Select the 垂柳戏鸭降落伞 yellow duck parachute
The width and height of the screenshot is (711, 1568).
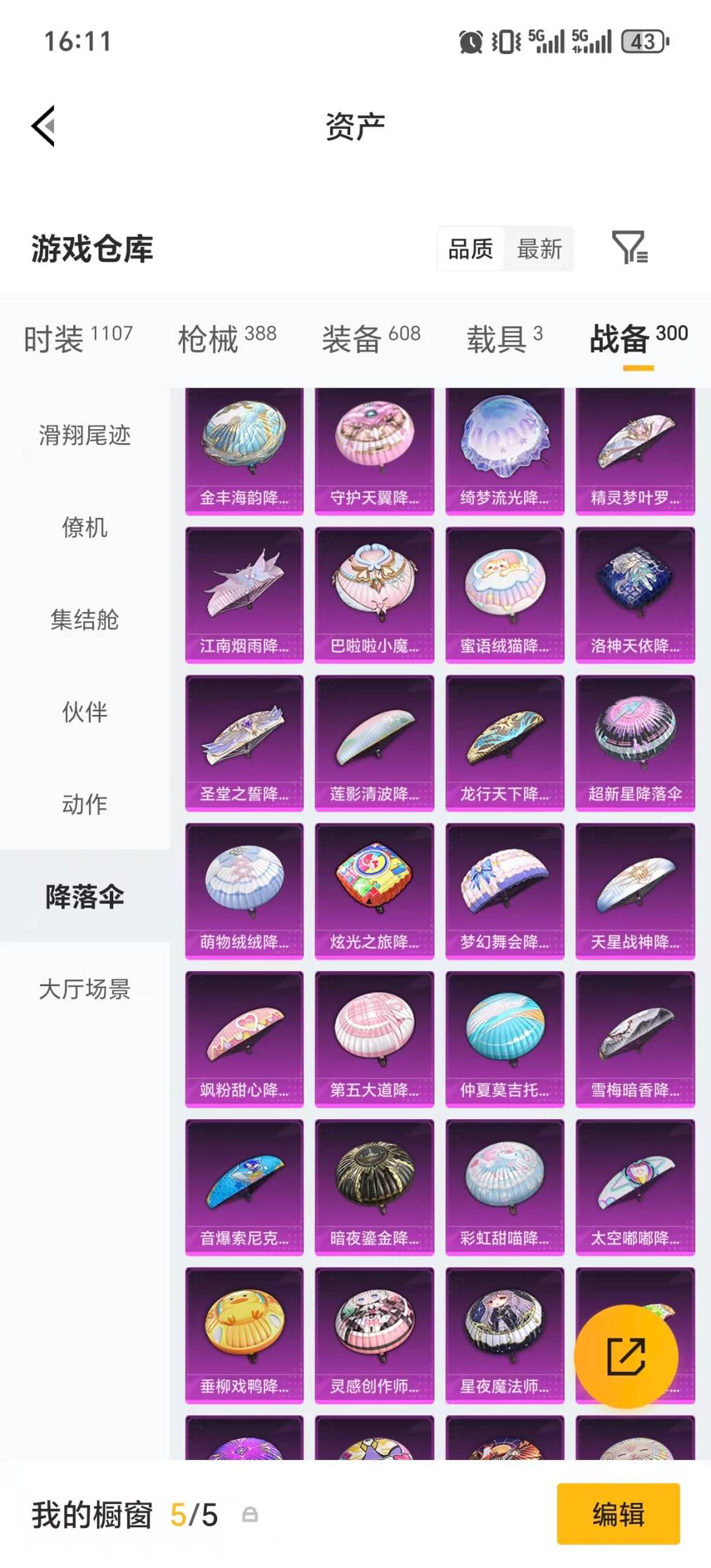tap(244, 1329)
